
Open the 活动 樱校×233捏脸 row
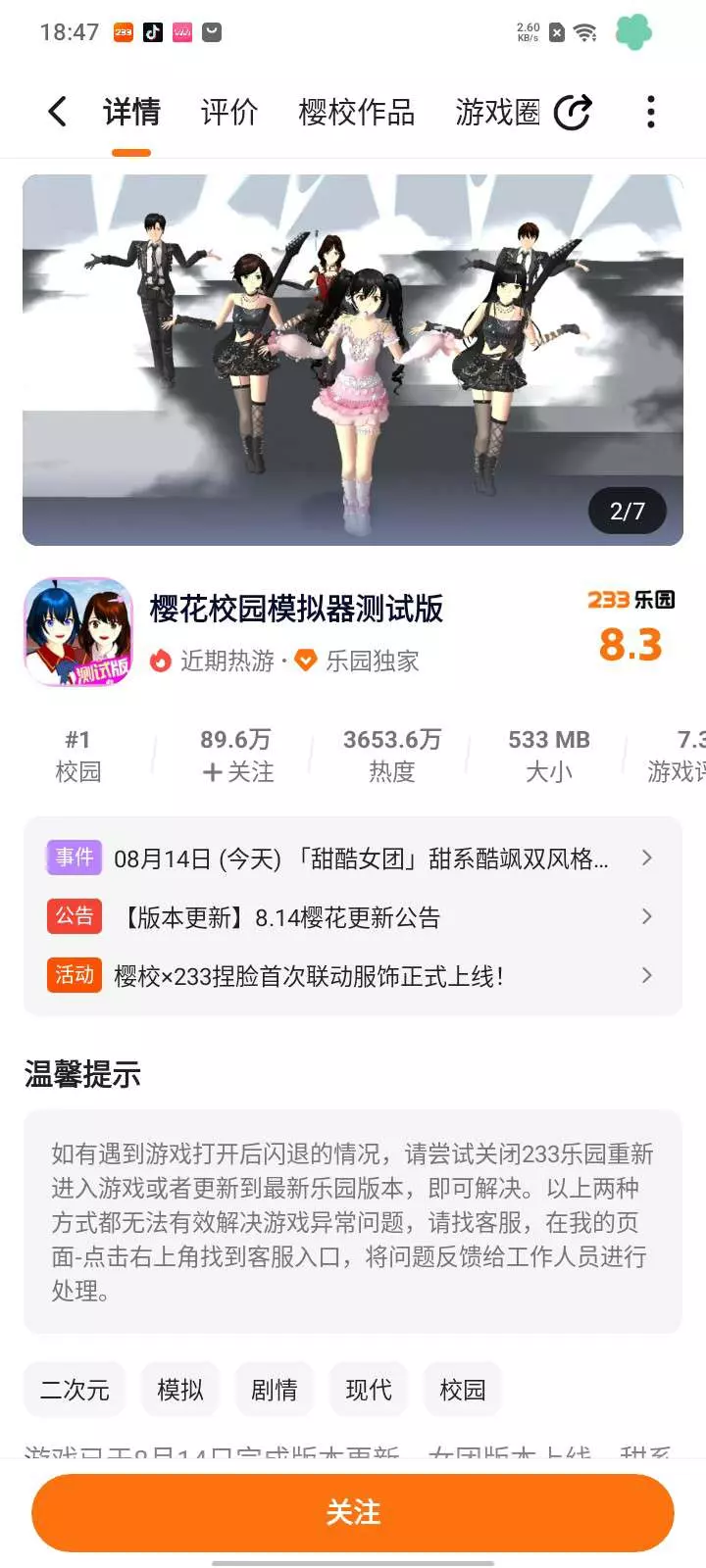[x=353, y=976]
